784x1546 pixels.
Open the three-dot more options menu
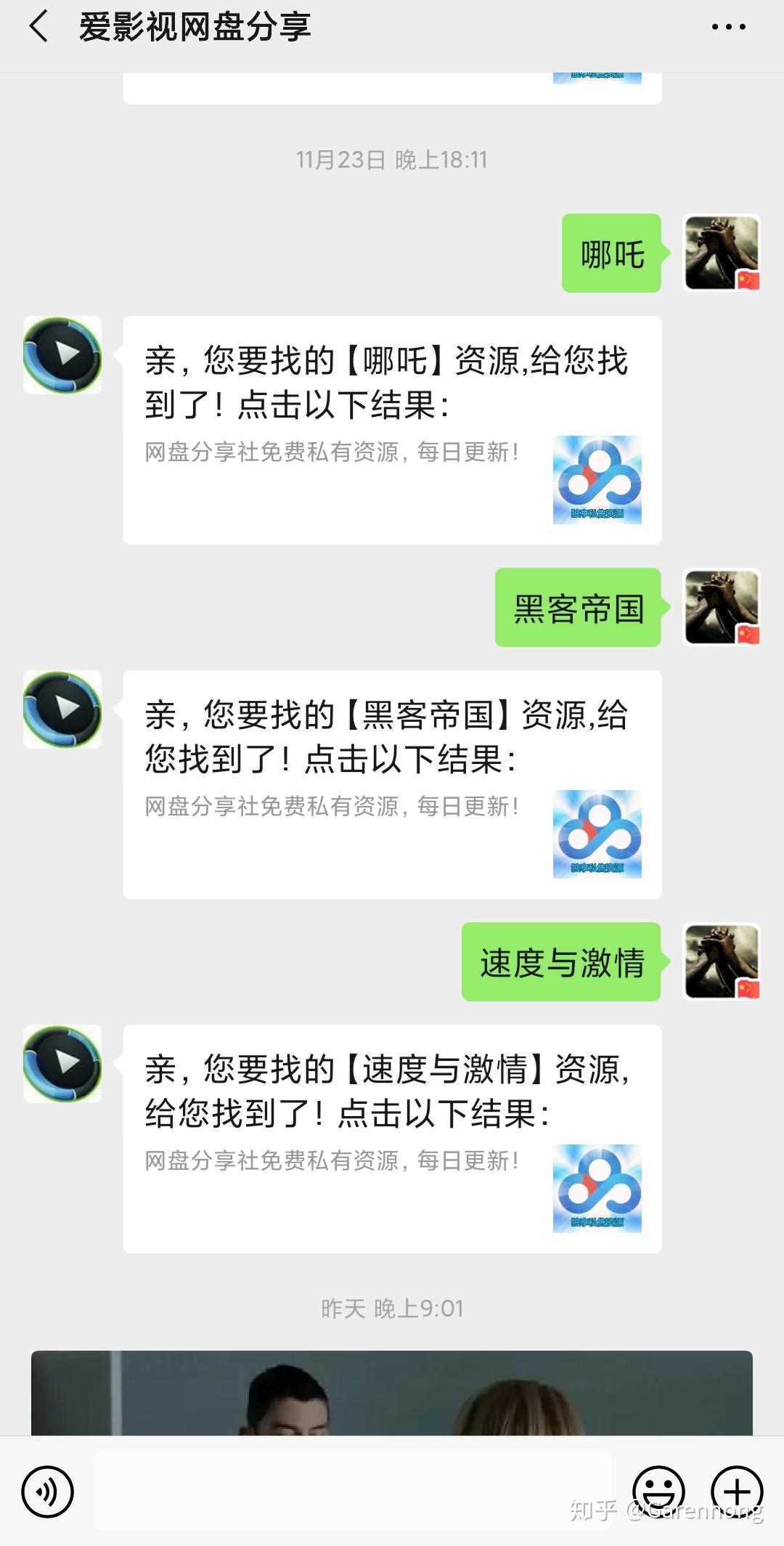coord(728,27)
